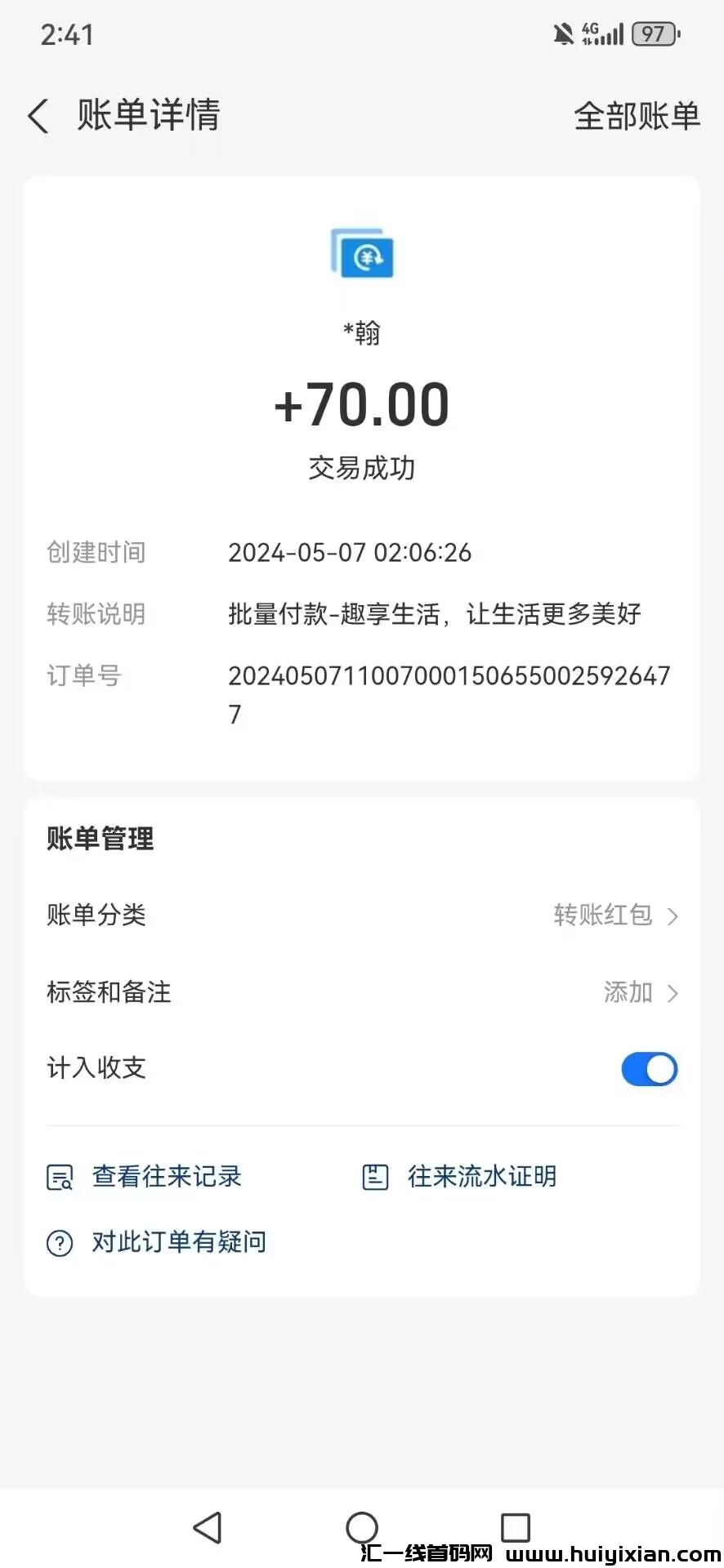Screen dimensions: 724x1568
Task: Open 全部账单 from the top bar
Action: (x=637, y=115)
